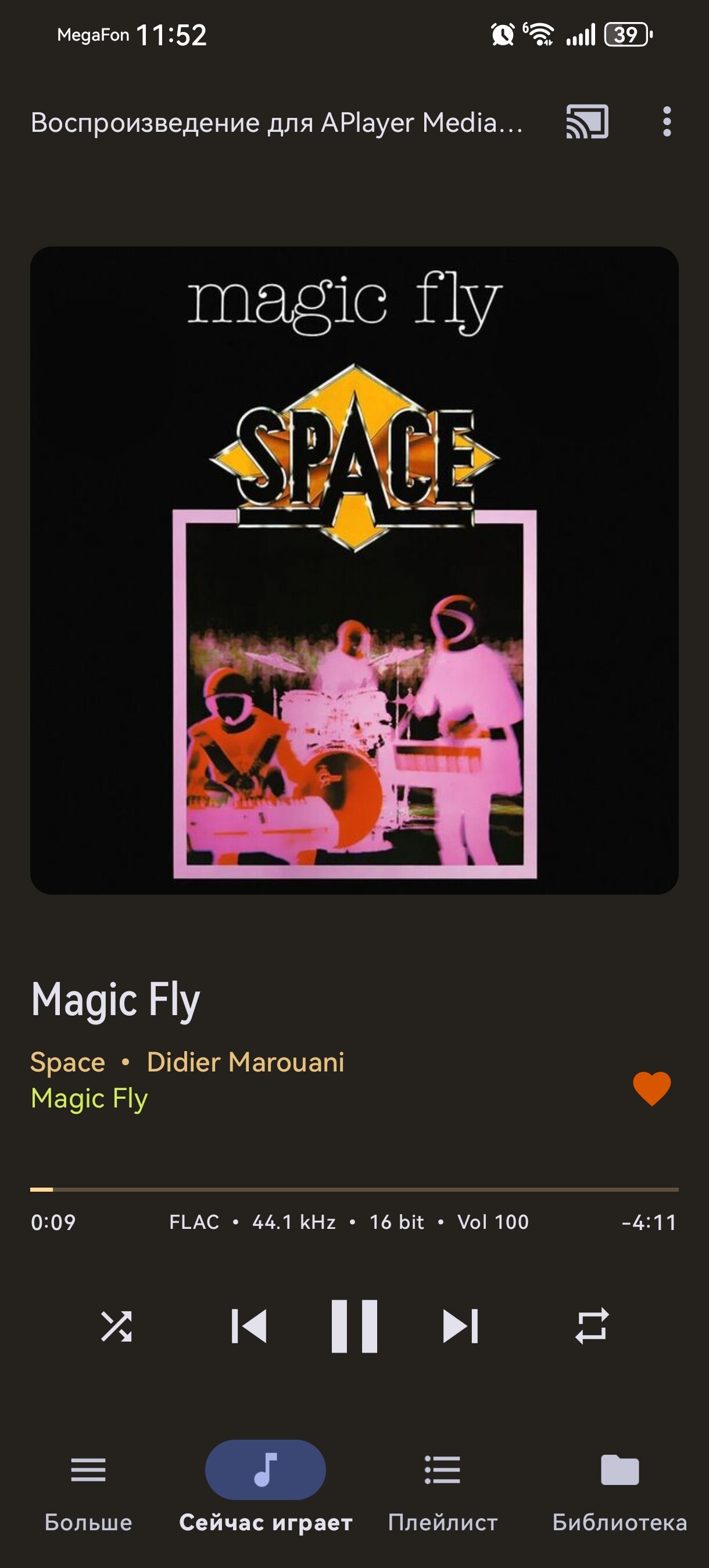Pause the playing song
Image resolution: width=709 pixels, height=1568 pixels.
[354, 1326]
